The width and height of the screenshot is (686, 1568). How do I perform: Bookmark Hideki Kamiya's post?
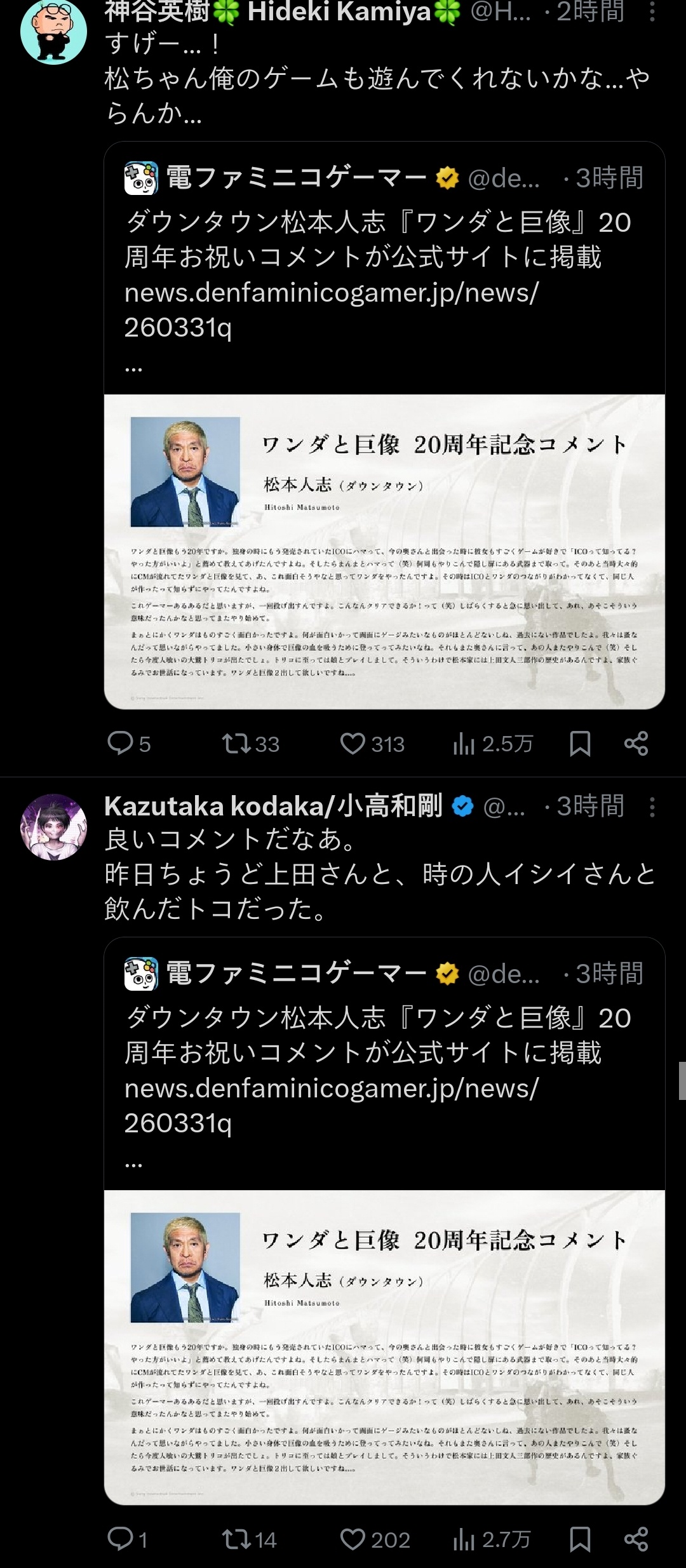point(580,743)
